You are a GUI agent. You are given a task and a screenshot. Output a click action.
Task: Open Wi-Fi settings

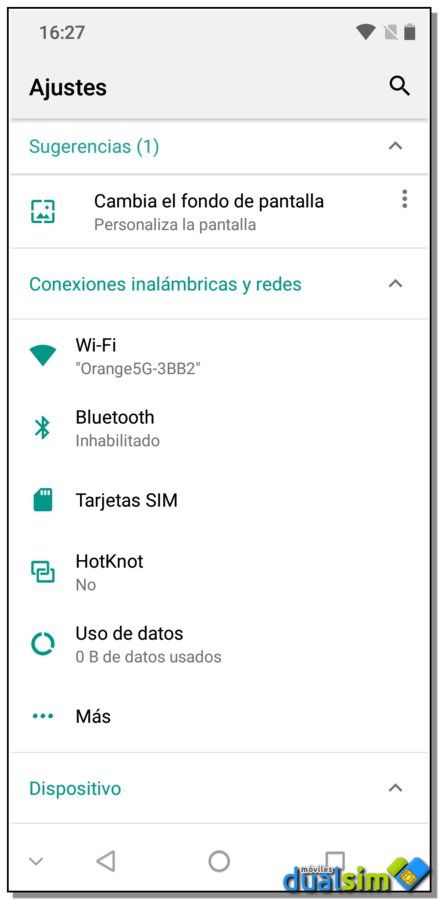click(219, 356)
